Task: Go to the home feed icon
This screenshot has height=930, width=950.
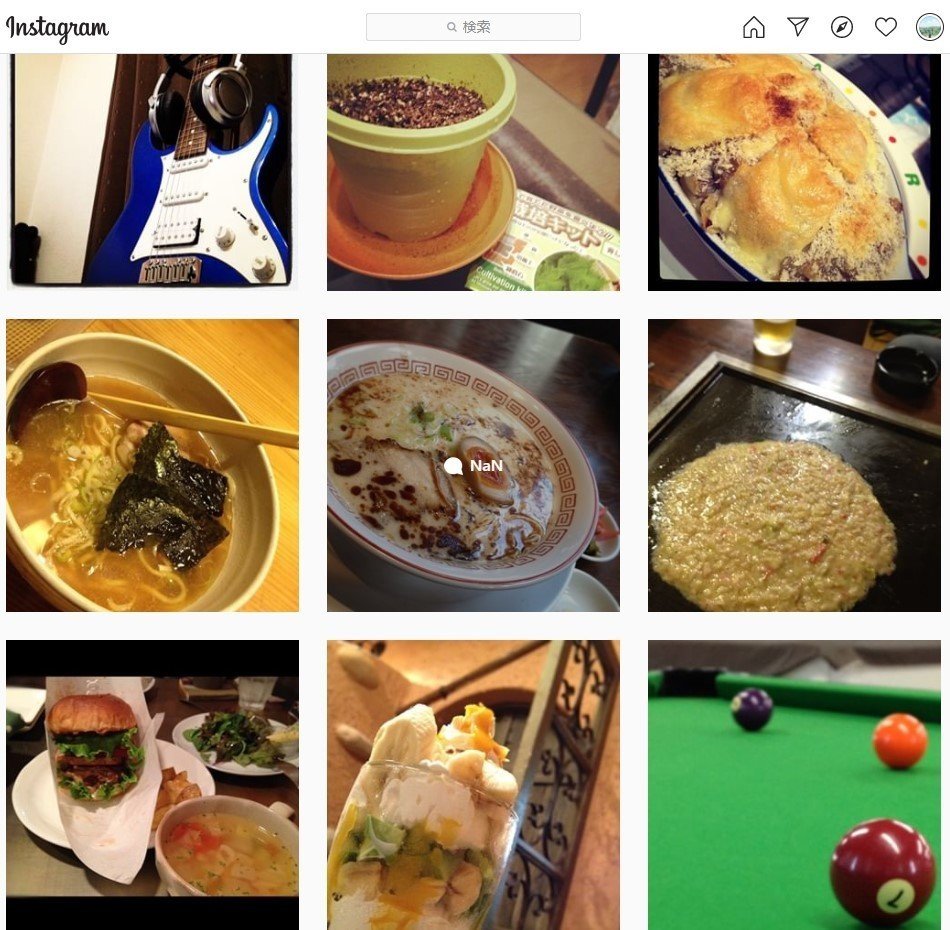Action: [x=754, y=27]
